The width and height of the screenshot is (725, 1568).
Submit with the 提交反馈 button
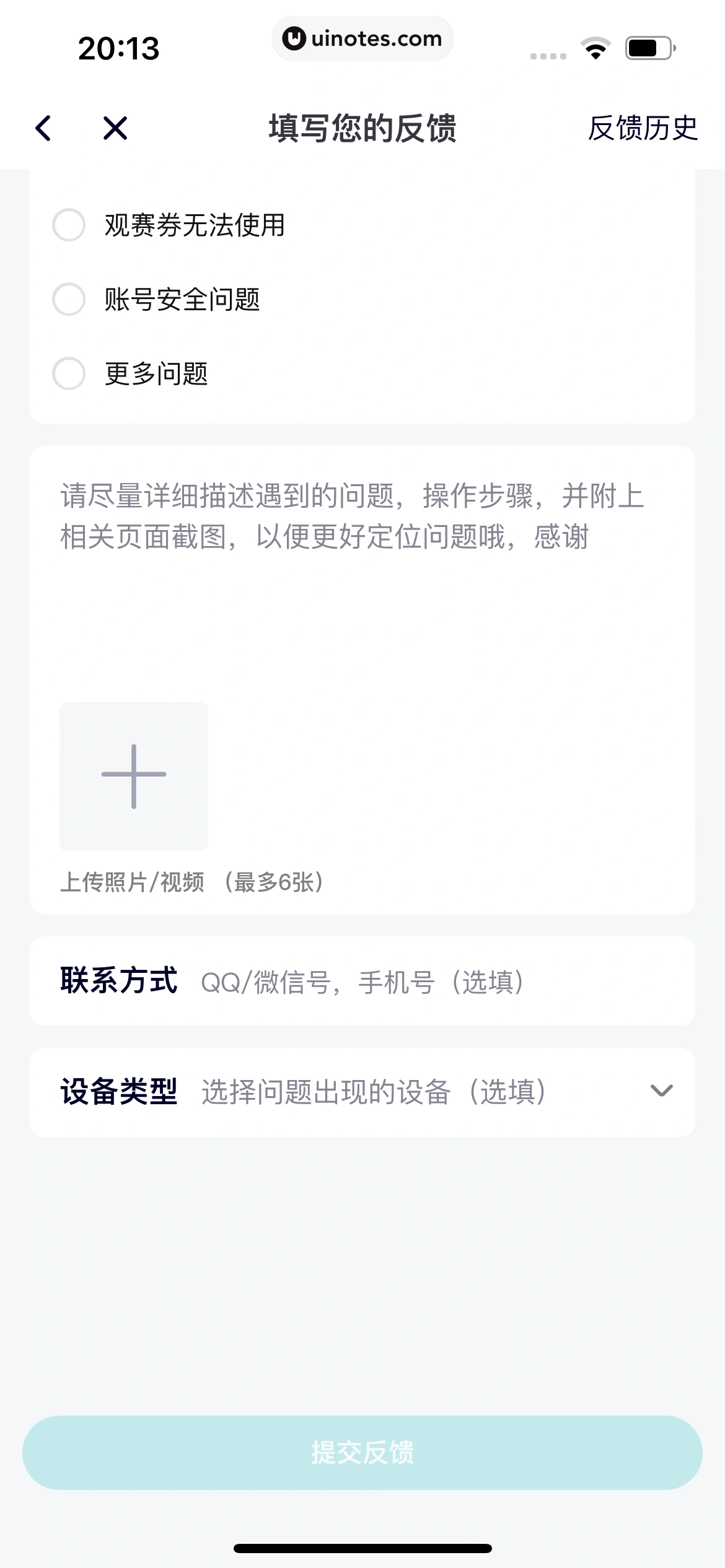pos(362,1452)
